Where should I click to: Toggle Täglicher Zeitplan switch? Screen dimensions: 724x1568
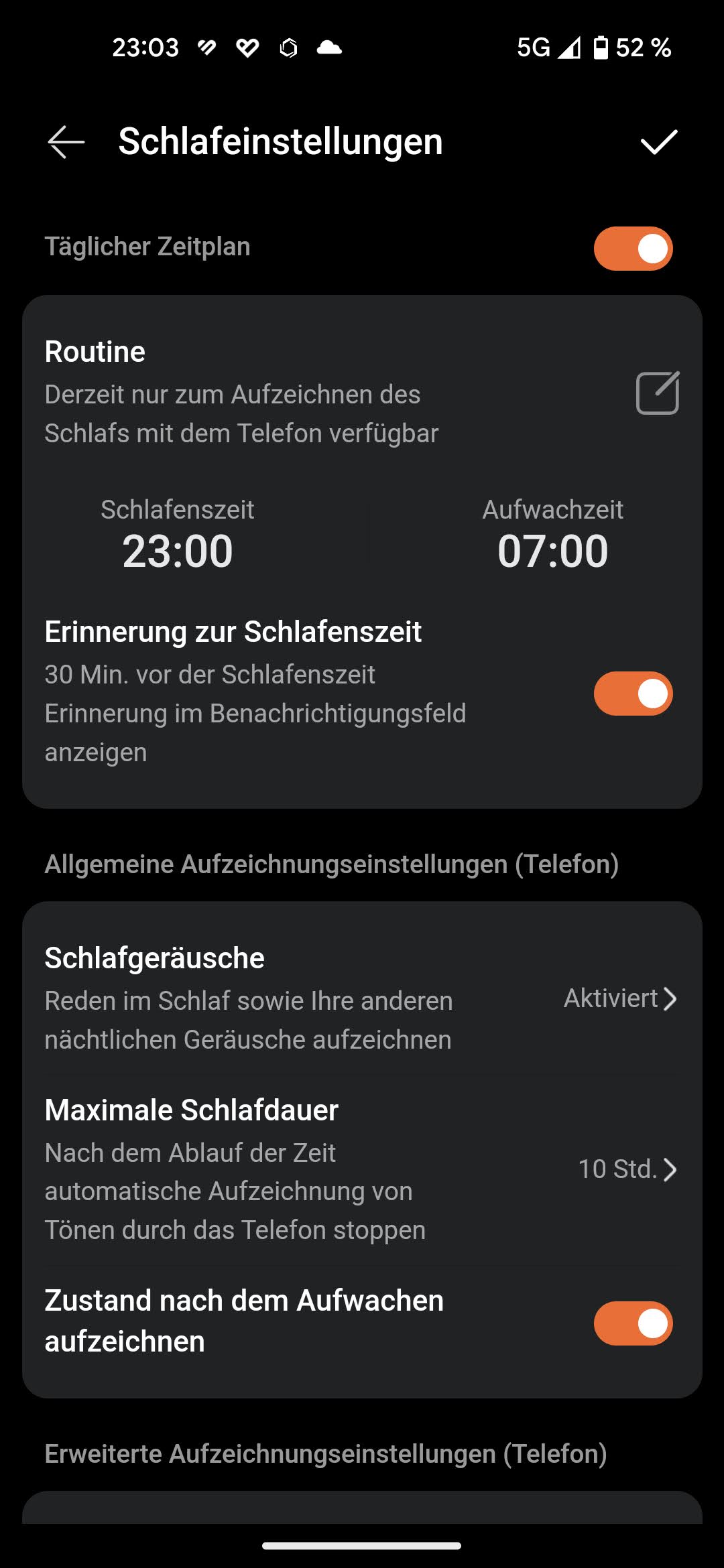click(x=633, y=249)
